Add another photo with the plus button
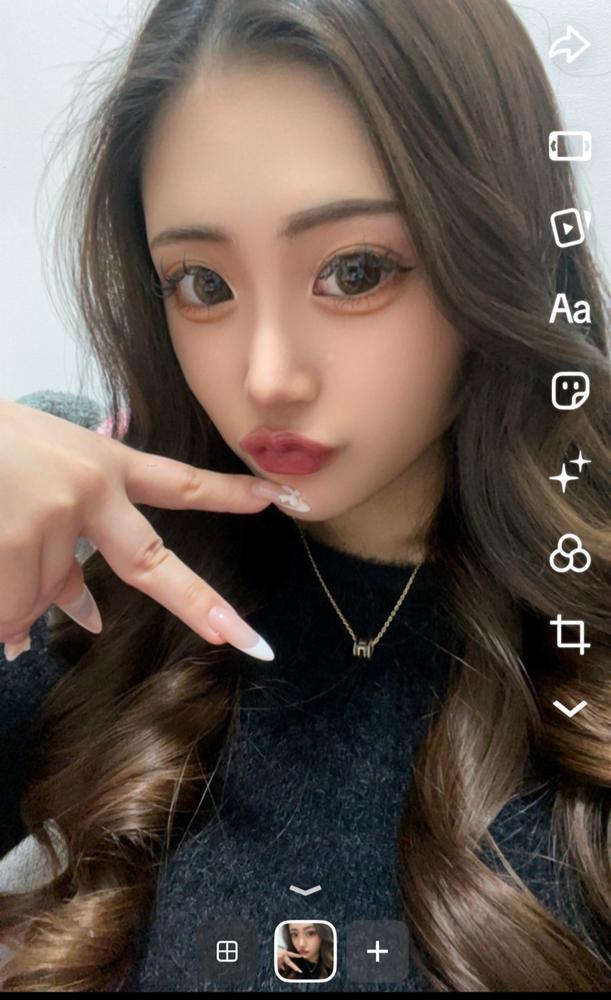The image size is (611, 1000). [377, 951]
